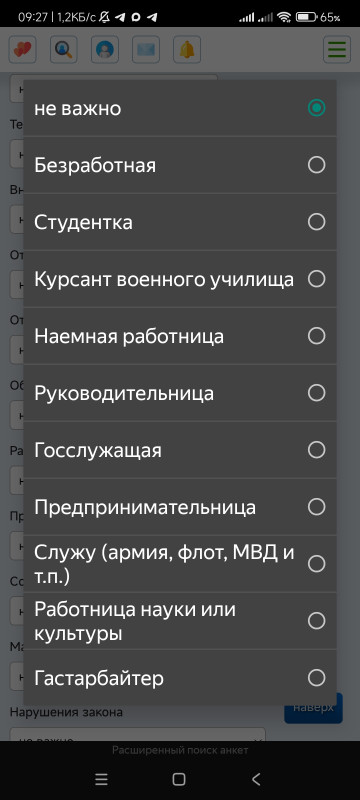Screen dimensions: 360x800
Task: Choose "Безработная" in the list
Action: [x=179, y=165]
